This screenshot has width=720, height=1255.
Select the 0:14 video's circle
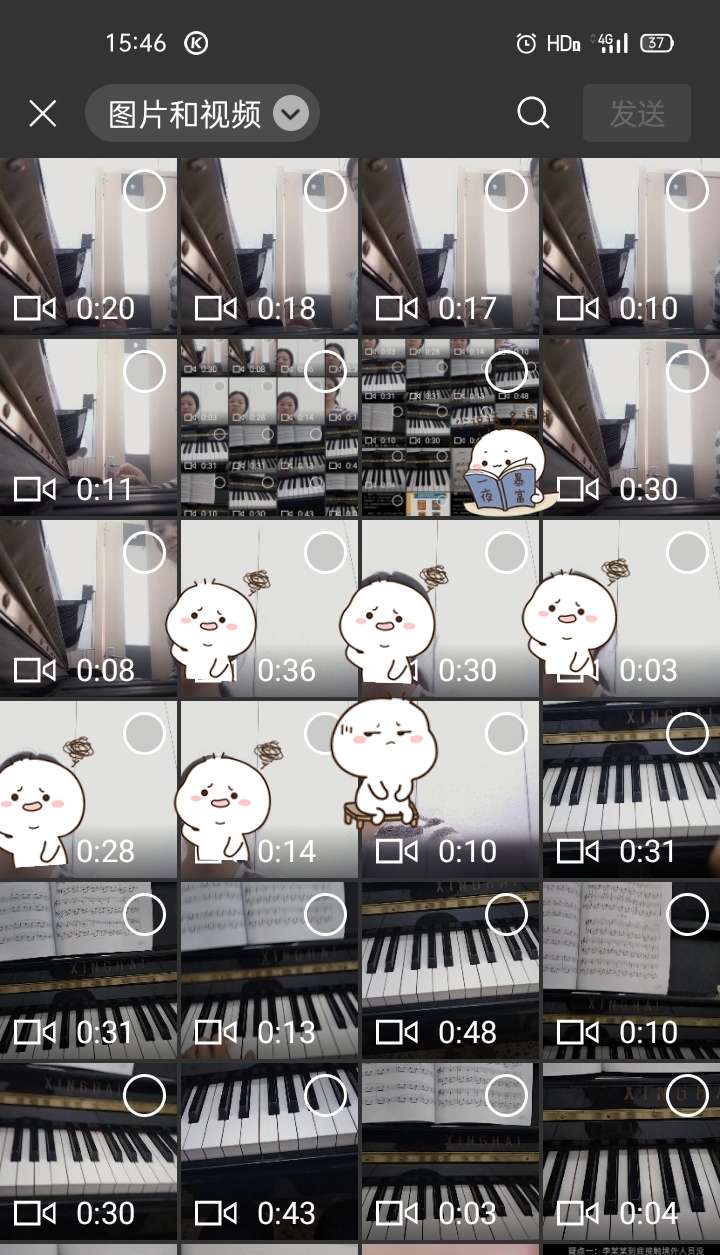(x=325, y=733)
